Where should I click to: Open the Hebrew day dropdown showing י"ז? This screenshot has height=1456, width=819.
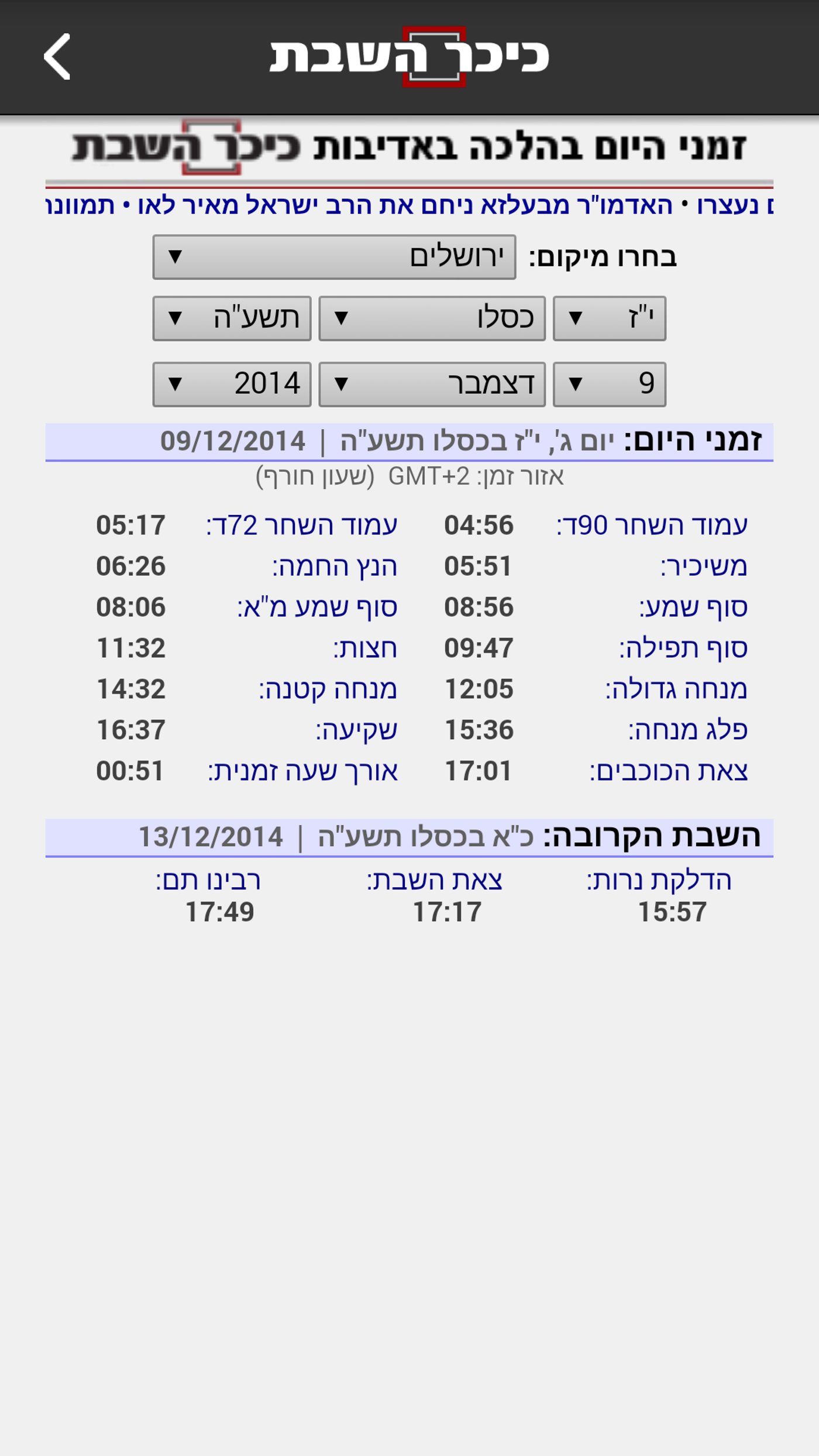click(x=609, y=318)
